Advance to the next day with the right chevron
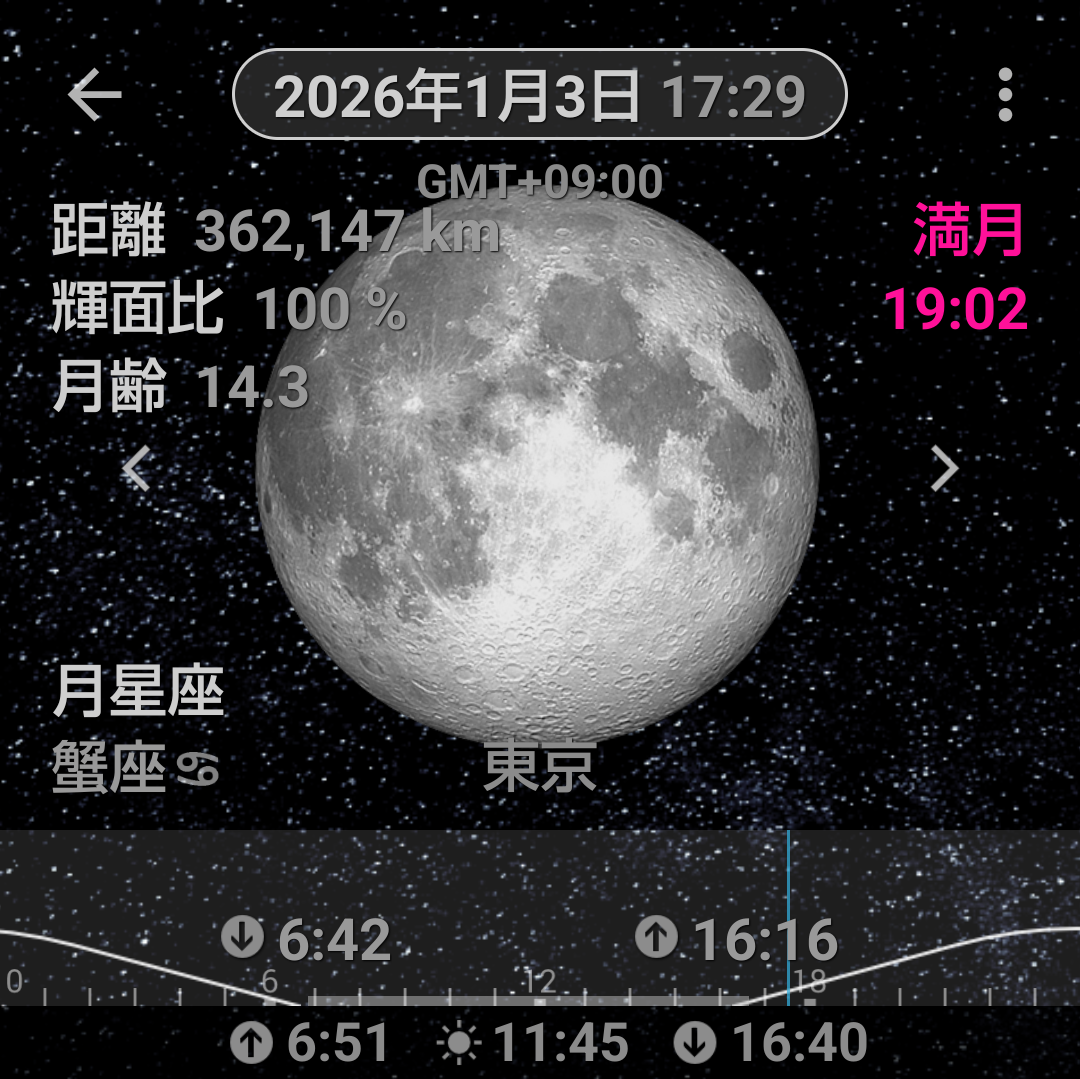1080x1079 pixels. (x=944, y=468)
